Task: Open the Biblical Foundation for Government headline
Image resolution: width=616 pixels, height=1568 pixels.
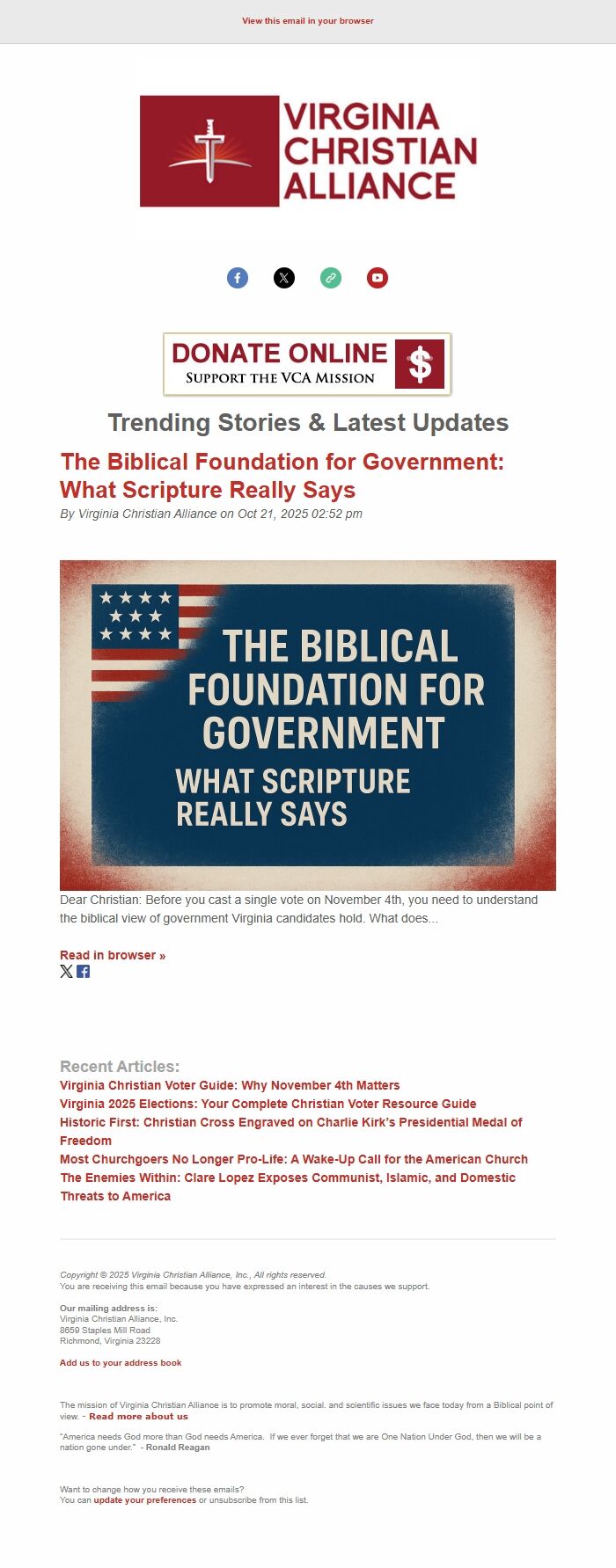Action: point(282,476)
